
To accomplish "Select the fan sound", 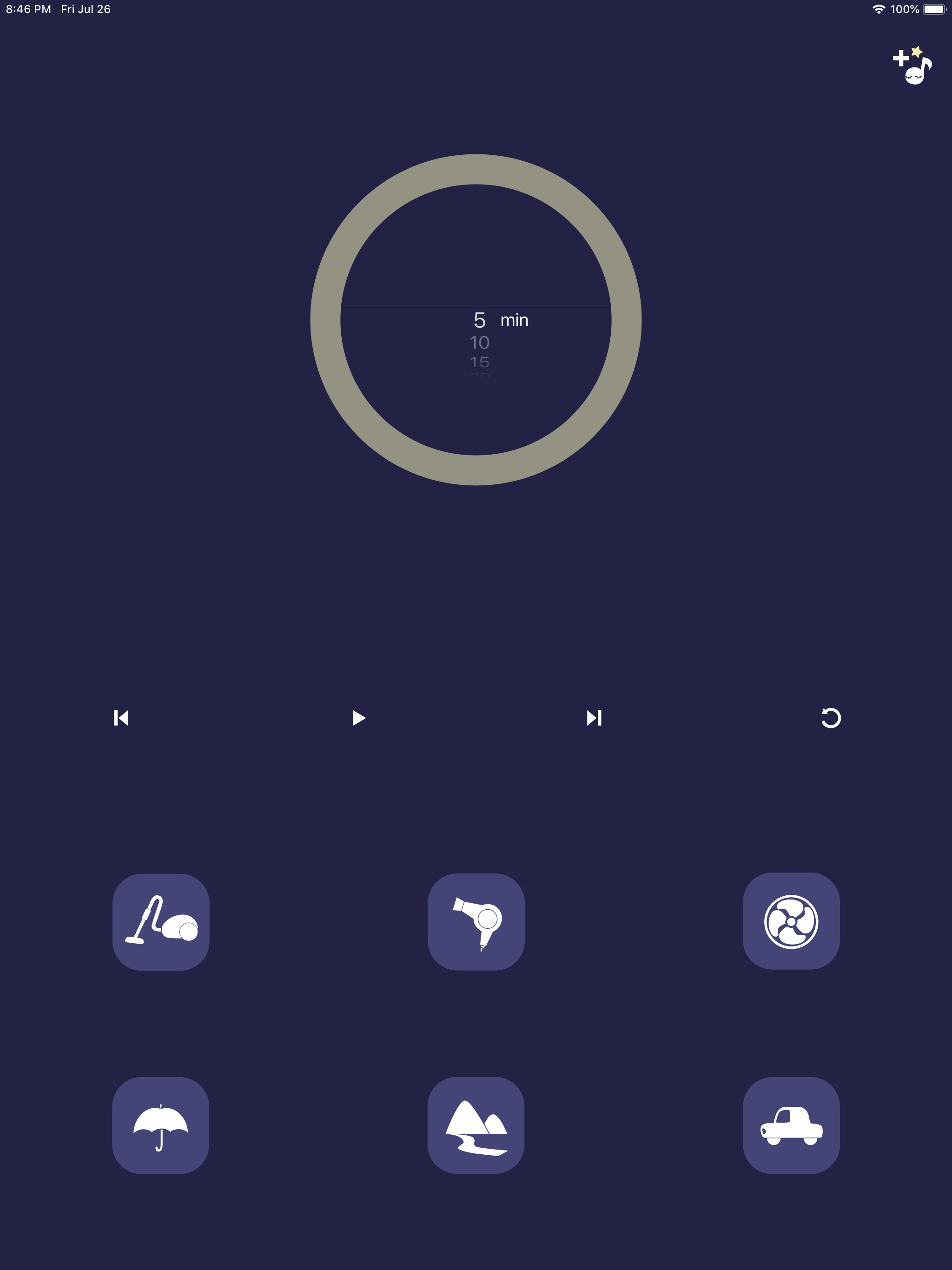I will click(793, 923).
